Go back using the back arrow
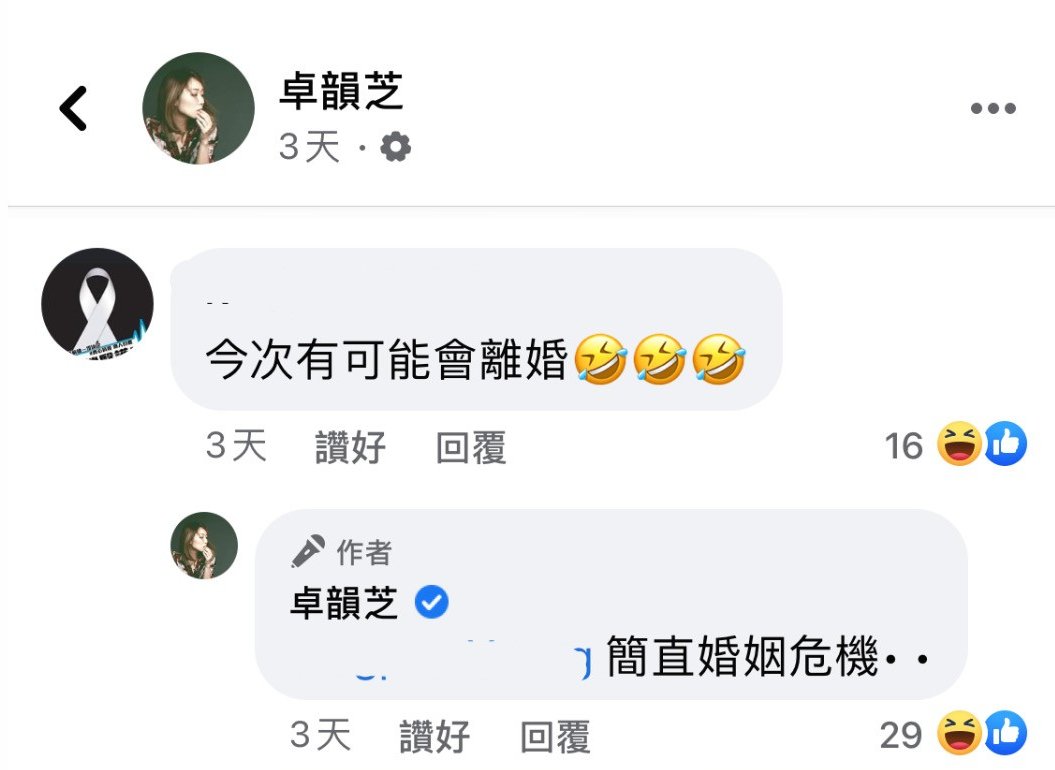 tap(74, 108)
